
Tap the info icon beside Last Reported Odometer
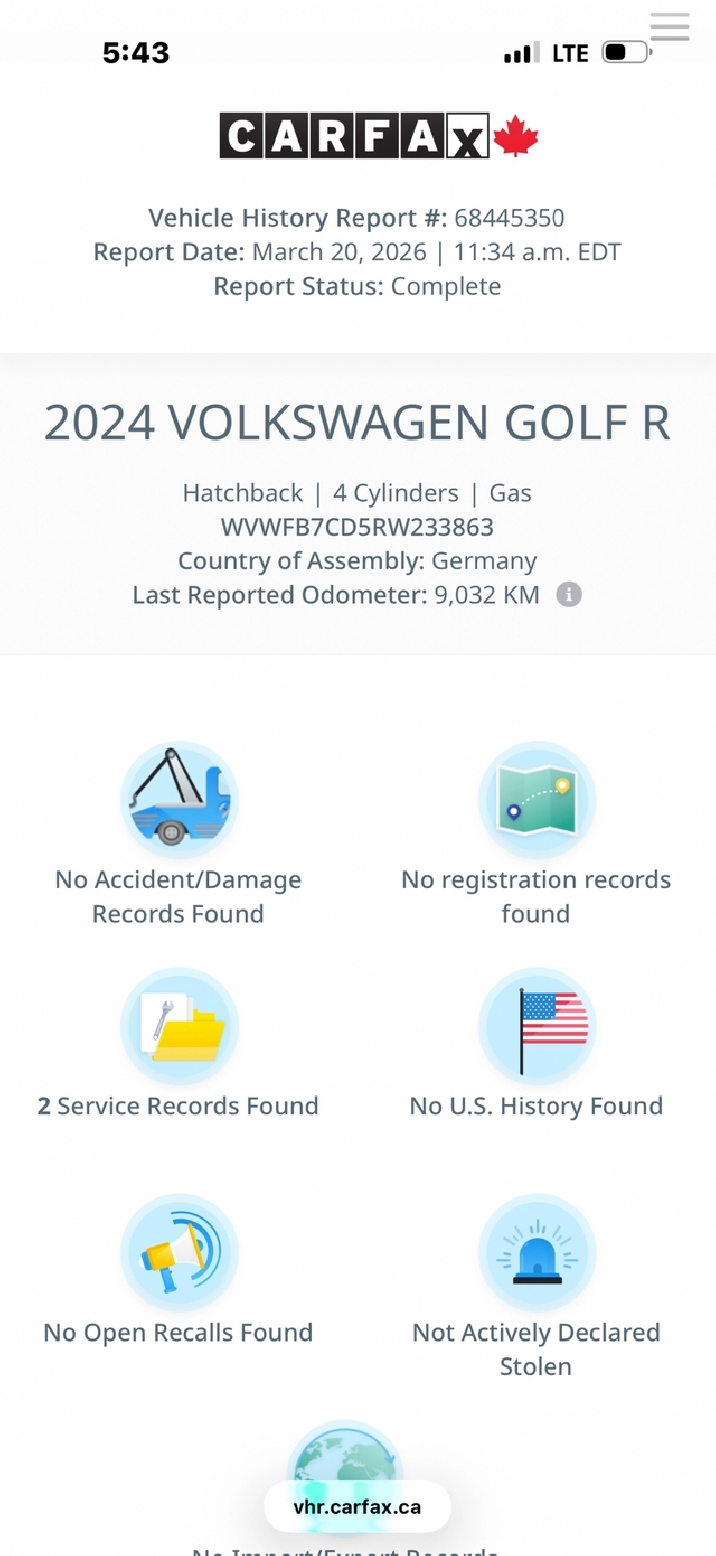569,595
